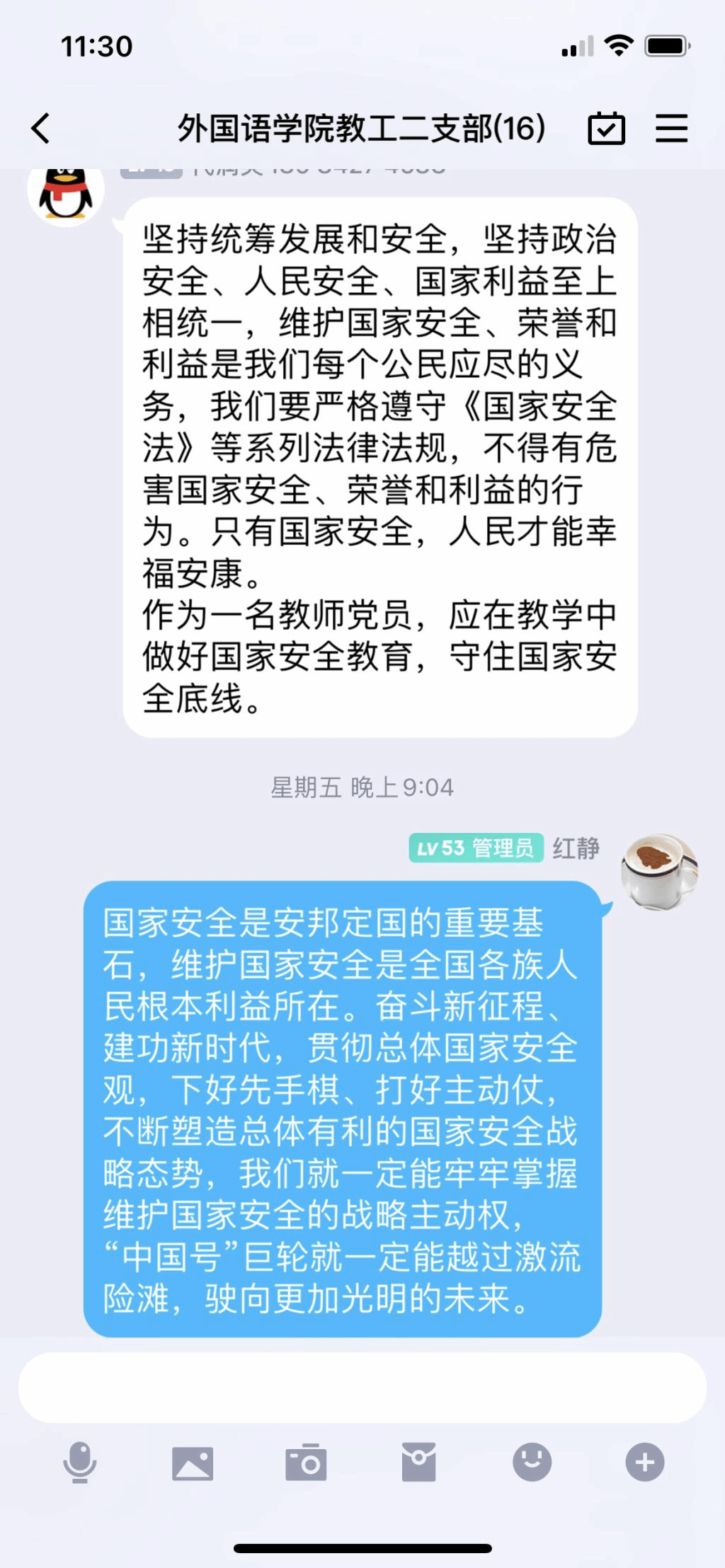Open the photo gallery picker
The image size is (725, 1568).
point(193,1462)
